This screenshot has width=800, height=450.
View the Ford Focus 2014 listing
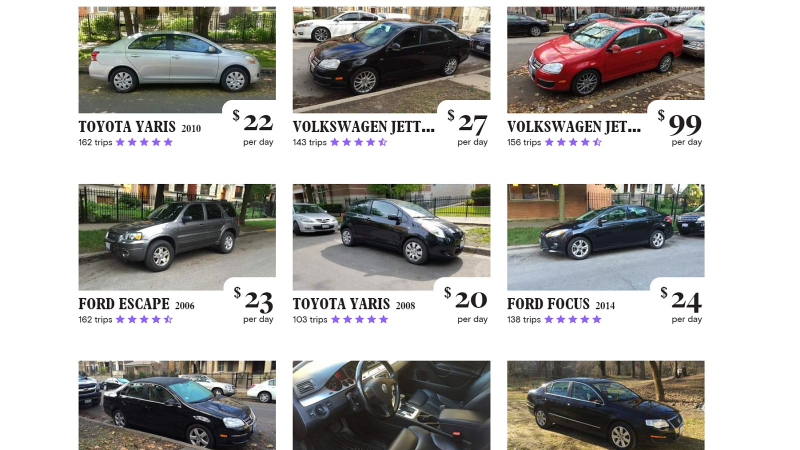coord(605,237)
